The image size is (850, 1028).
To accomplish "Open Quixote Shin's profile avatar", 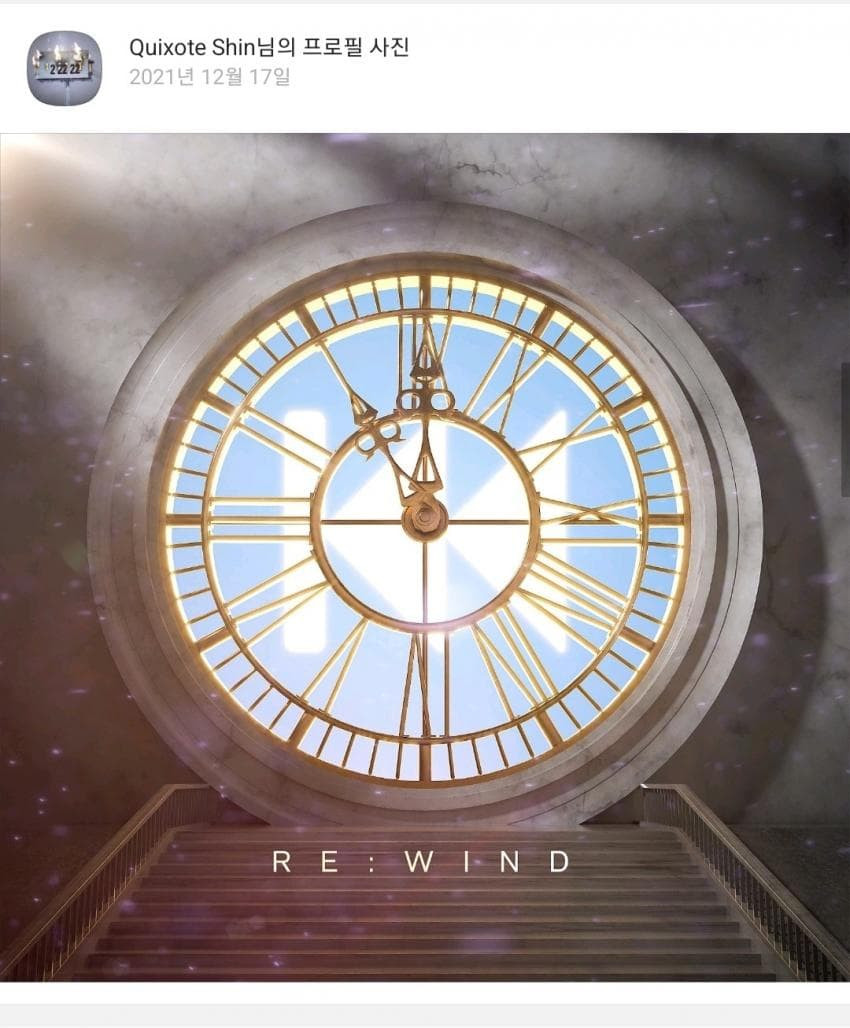I will tap(64, 67).
